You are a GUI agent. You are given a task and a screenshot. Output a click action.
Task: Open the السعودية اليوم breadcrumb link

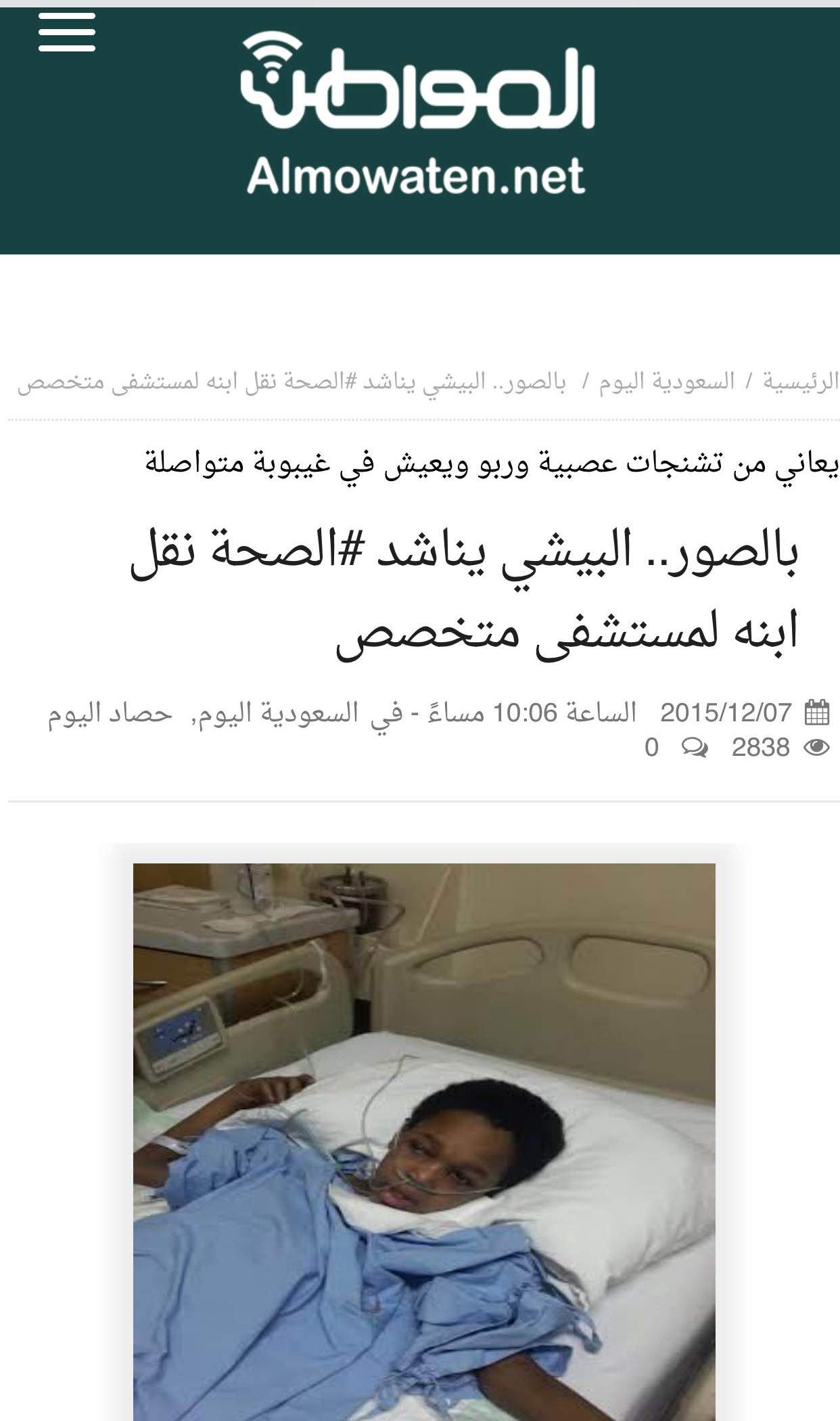pos(666,382)
